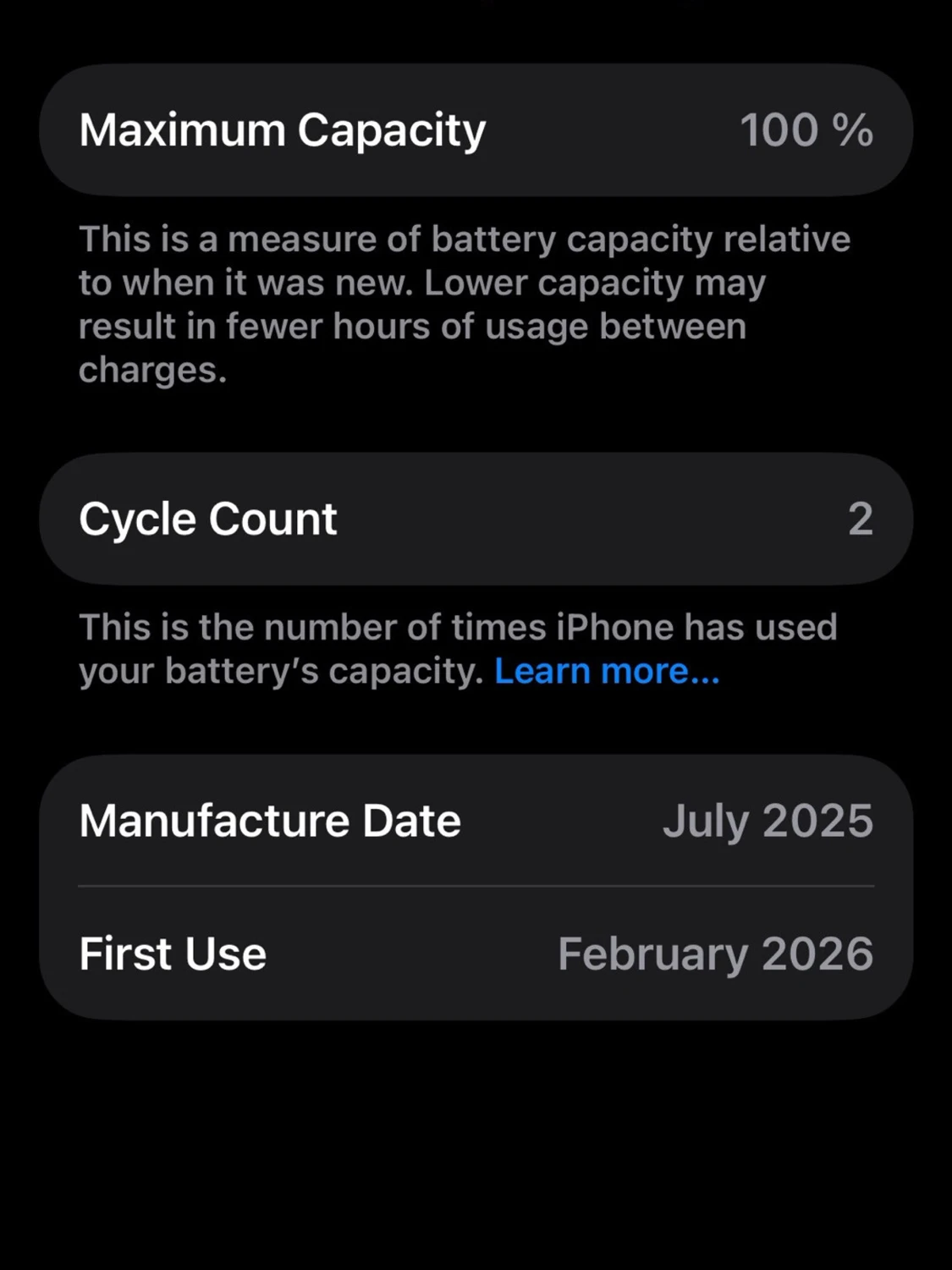Select the Cycle Count row
This screenshot has width=952, height=1270.
click(x=476, y=519)
